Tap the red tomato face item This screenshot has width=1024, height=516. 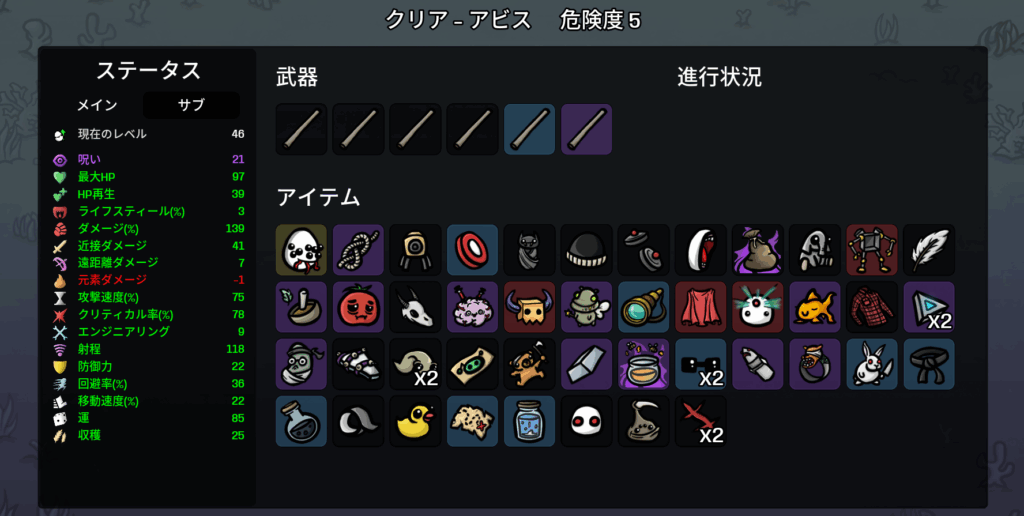click(x=359, y=307)
